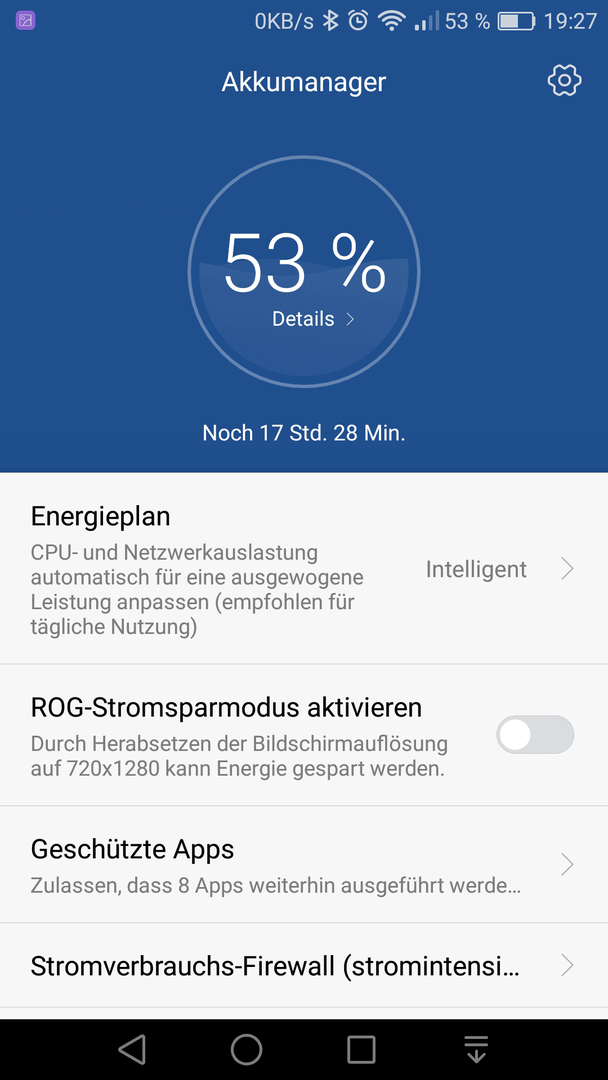The width and height of the screenshot is (608, 1080).
Task: Open Geschützte Apps
Action: point(304,864)
